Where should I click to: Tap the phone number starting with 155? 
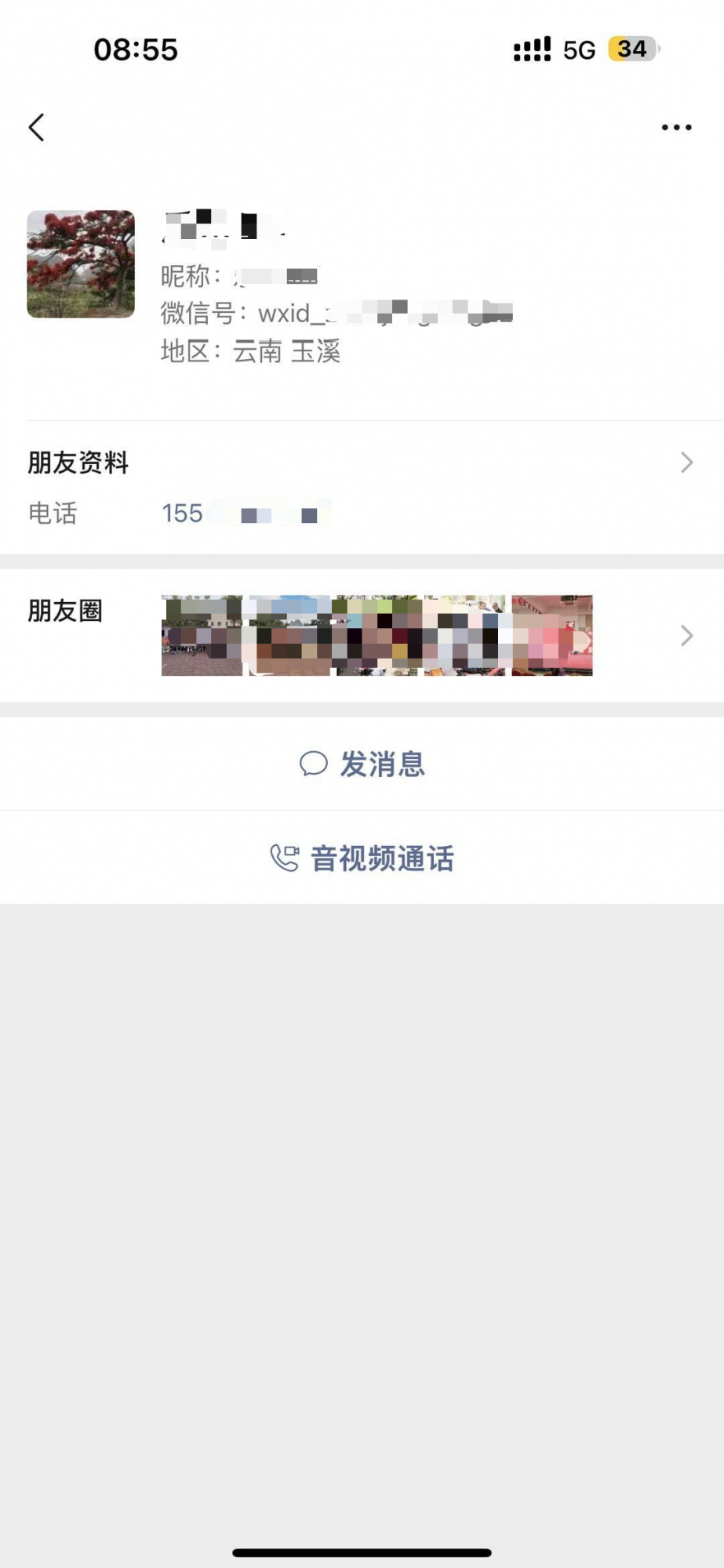(245, 514)
